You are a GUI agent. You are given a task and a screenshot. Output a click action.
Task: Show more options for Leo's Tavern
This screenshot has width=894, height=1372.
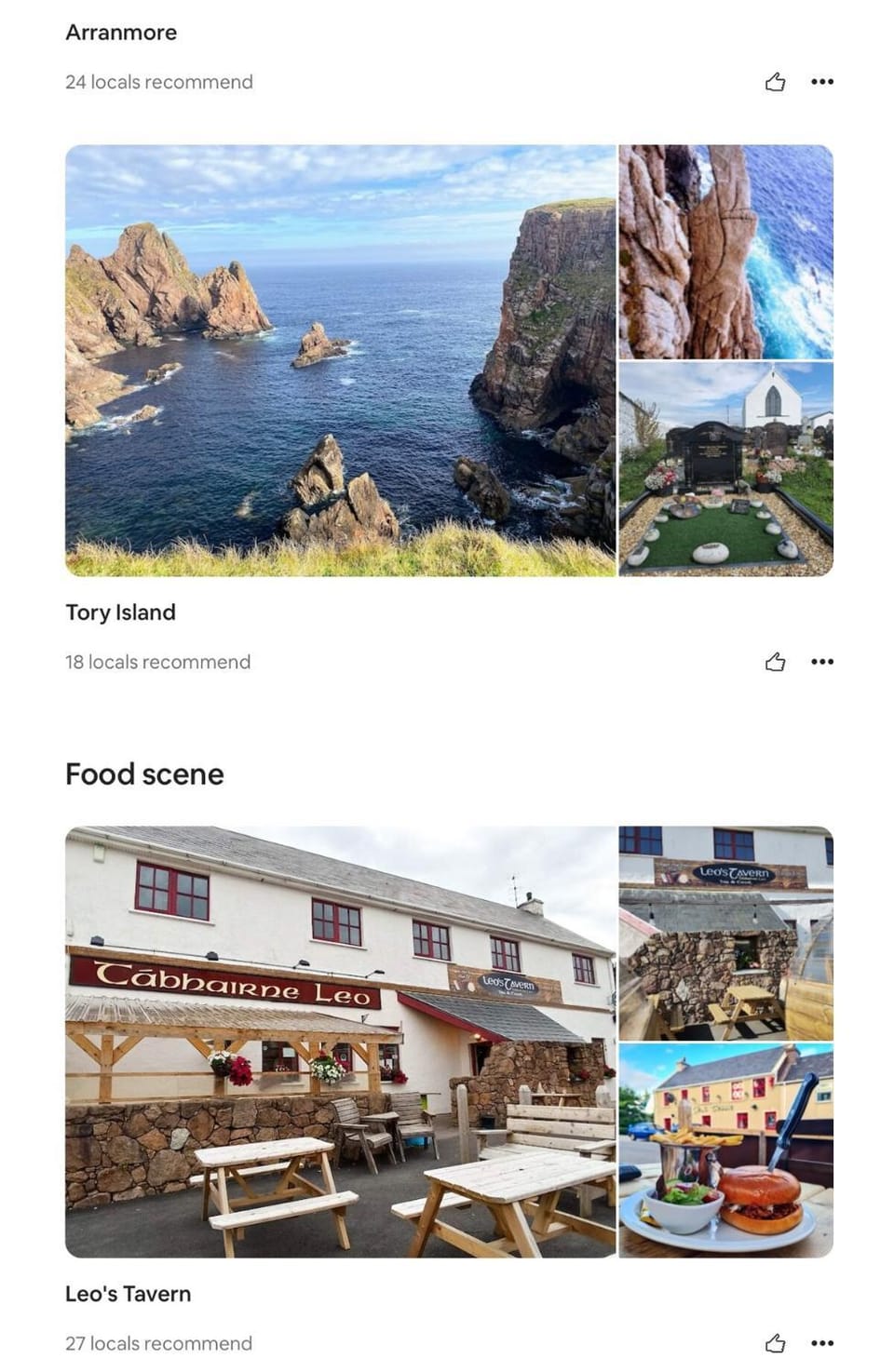point(821,1343)
